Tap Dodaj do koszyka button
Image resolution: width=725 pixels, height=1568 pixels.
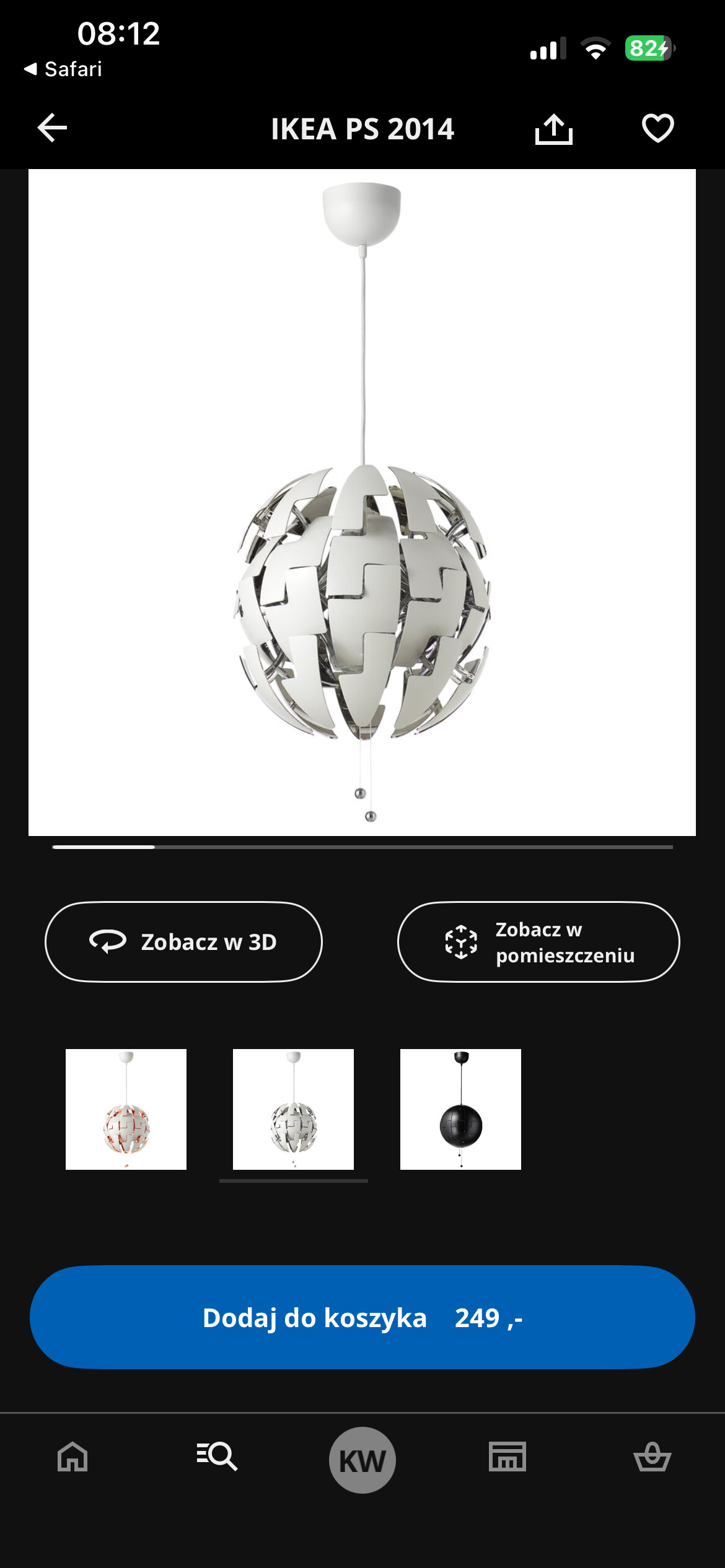point(362,1317)
